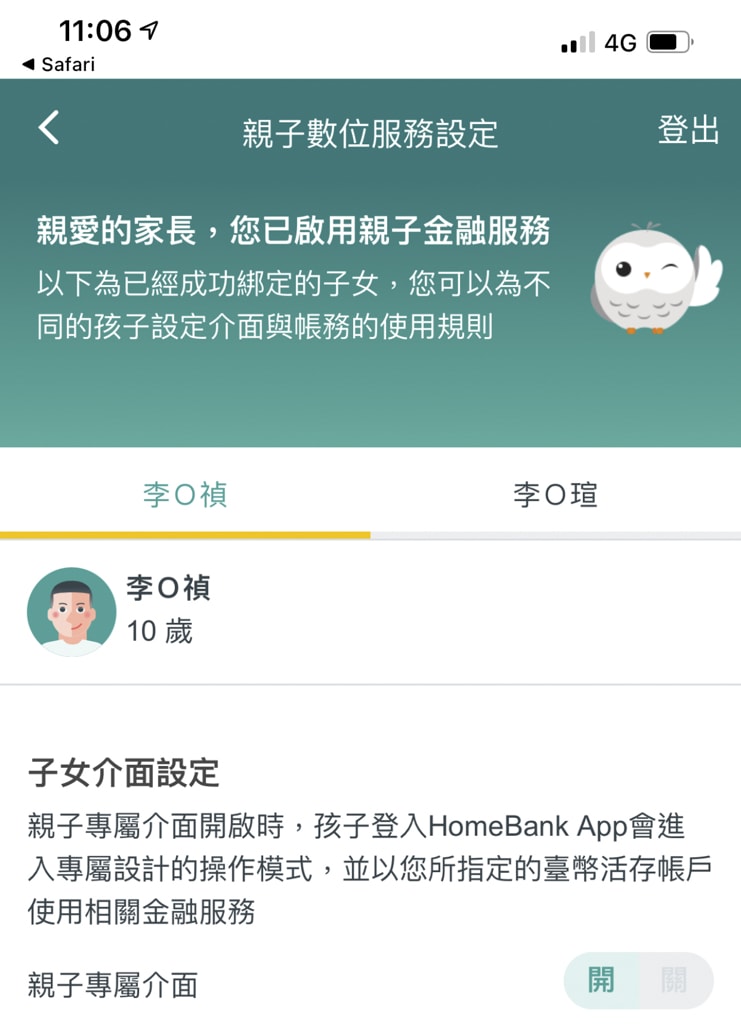Switch to the 李O禎 tab

(185, 494)
